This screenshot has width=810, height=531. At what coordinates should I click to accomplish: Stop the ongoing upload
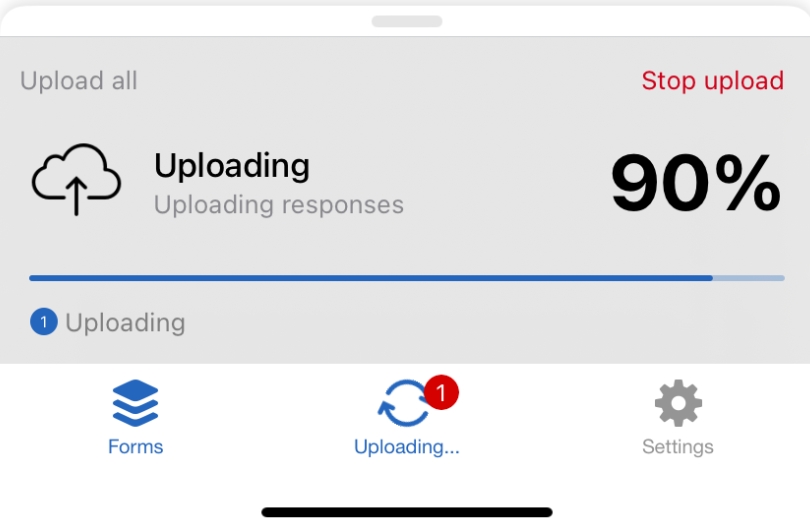(712, 81)
